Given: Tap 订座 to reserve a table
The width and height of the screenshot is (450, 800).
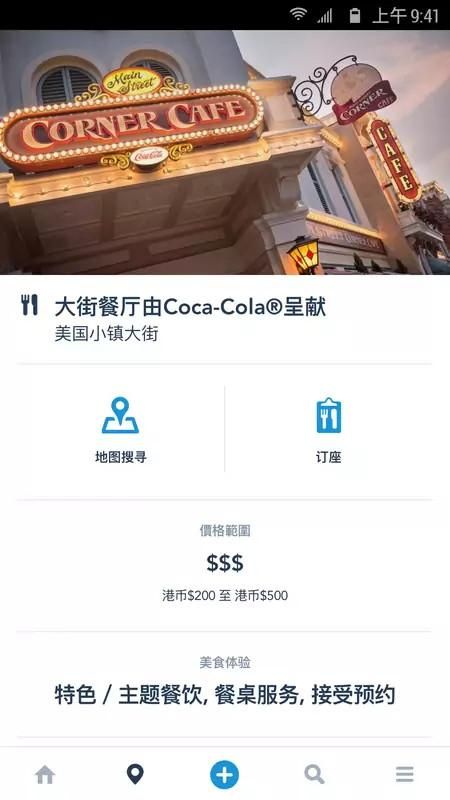Looking at the screenshot, I should point(328,430).
